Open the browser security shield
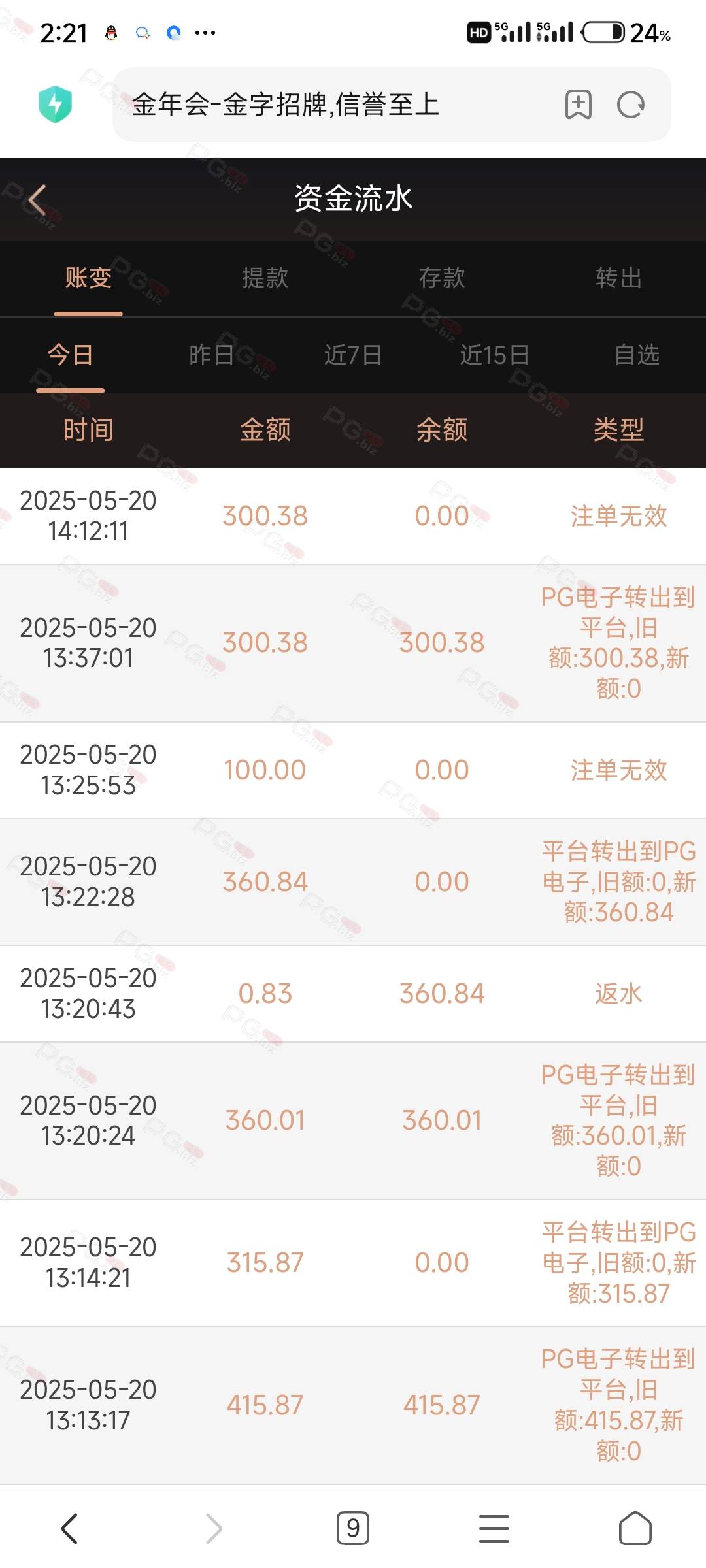 tap(56, 105)
